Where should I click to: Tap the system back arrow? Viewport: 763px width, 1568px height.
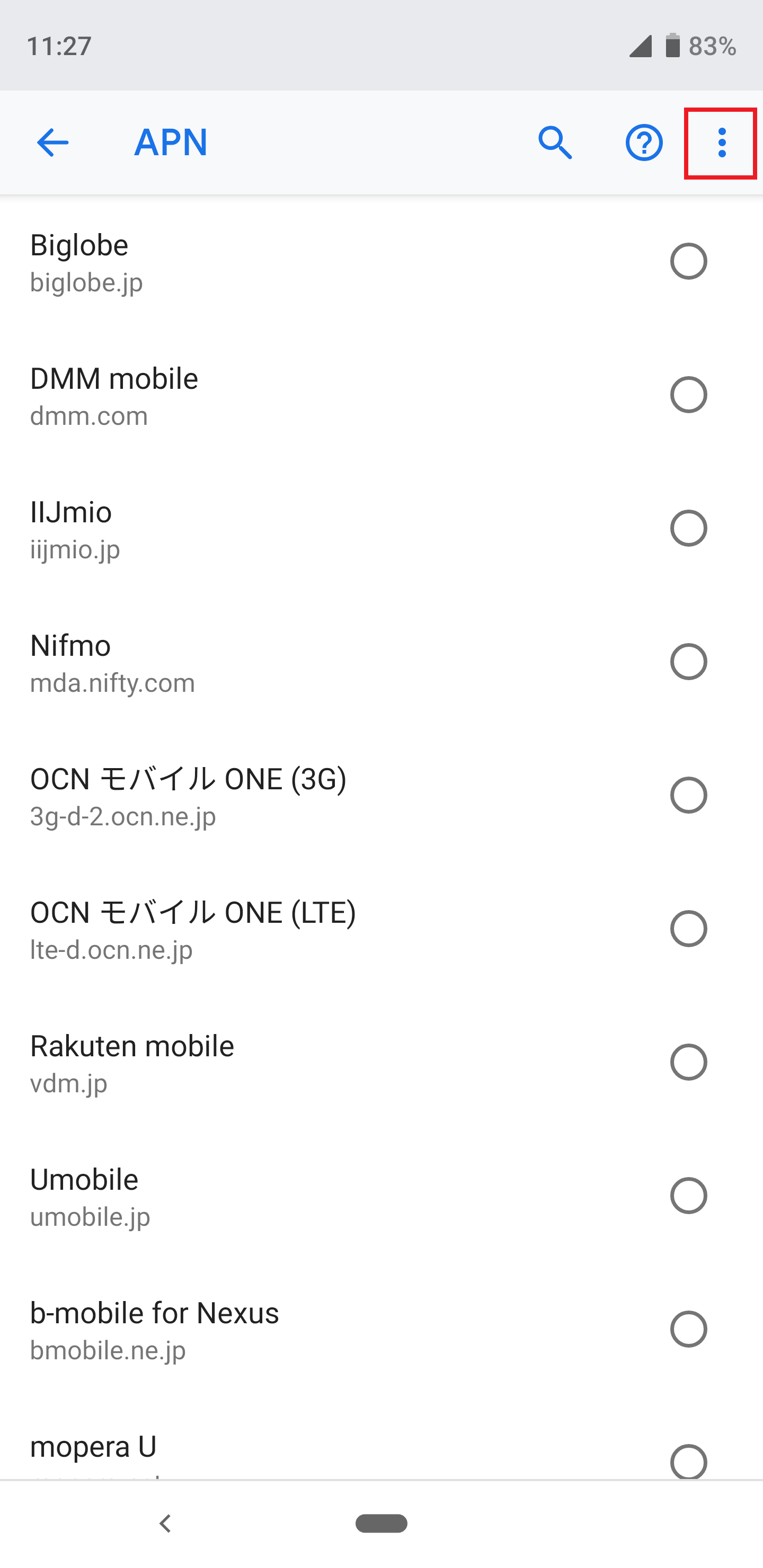164,1524
